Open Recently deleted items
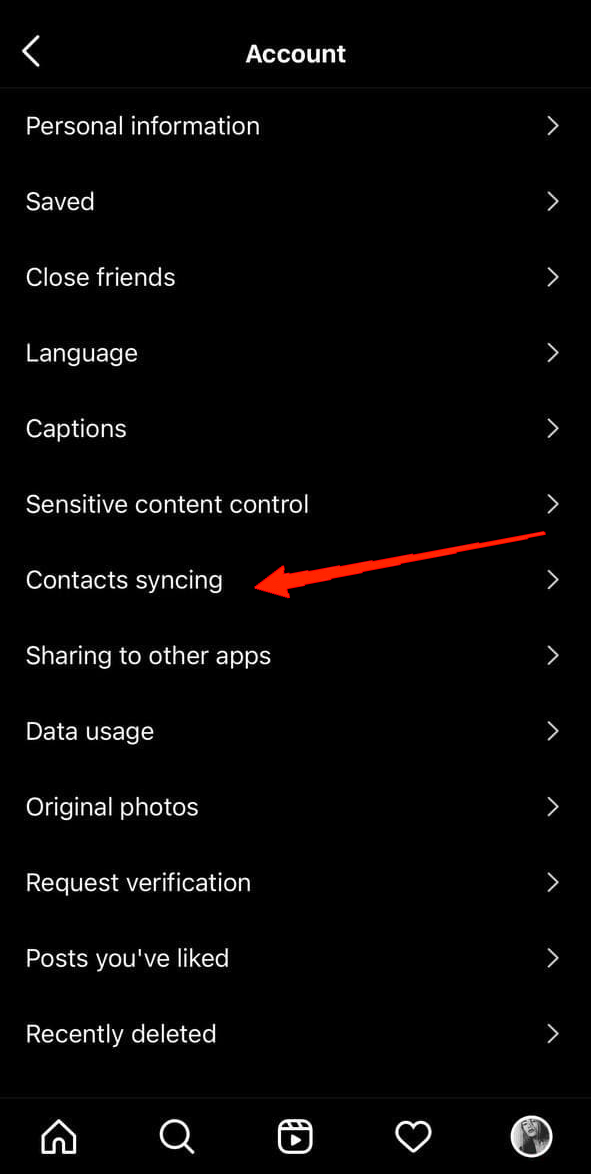Screen dimensions: 591x1174 pyautogui.click(x=295, y=1033)
